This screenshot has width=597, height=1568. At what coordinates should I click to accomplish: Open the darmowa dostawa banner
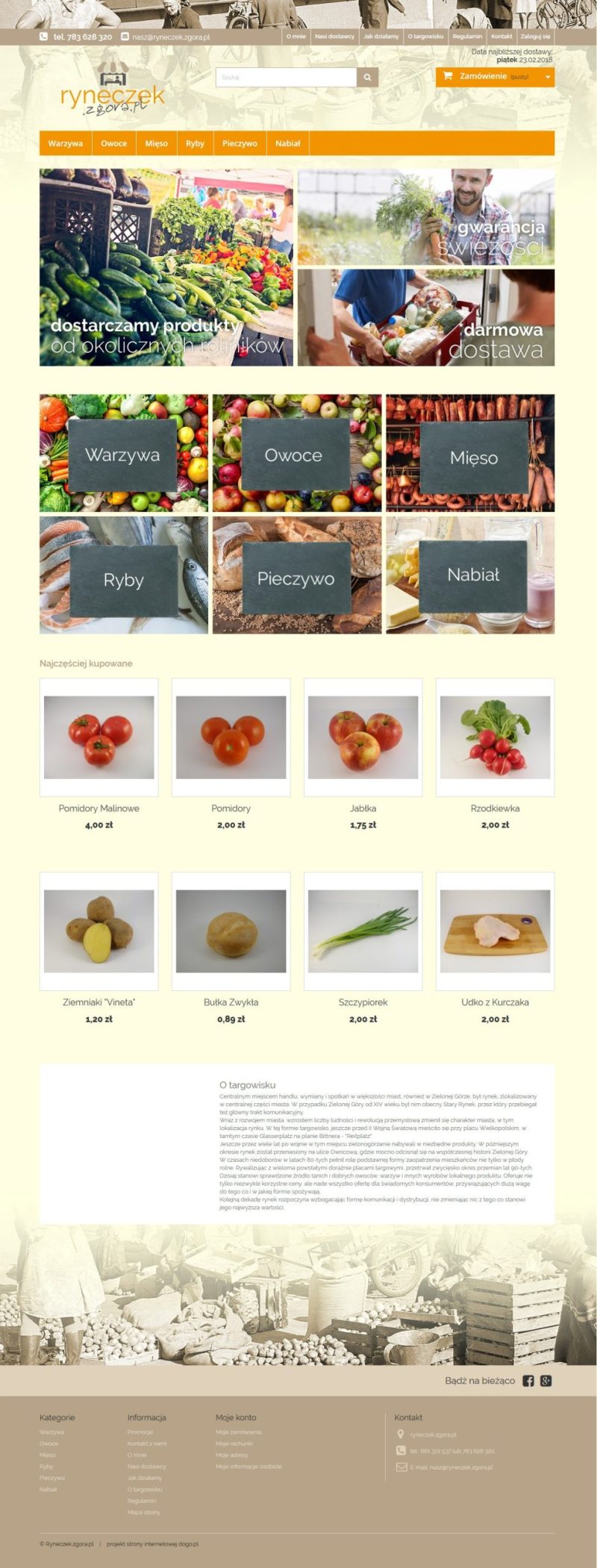click(x=426, y=318)
